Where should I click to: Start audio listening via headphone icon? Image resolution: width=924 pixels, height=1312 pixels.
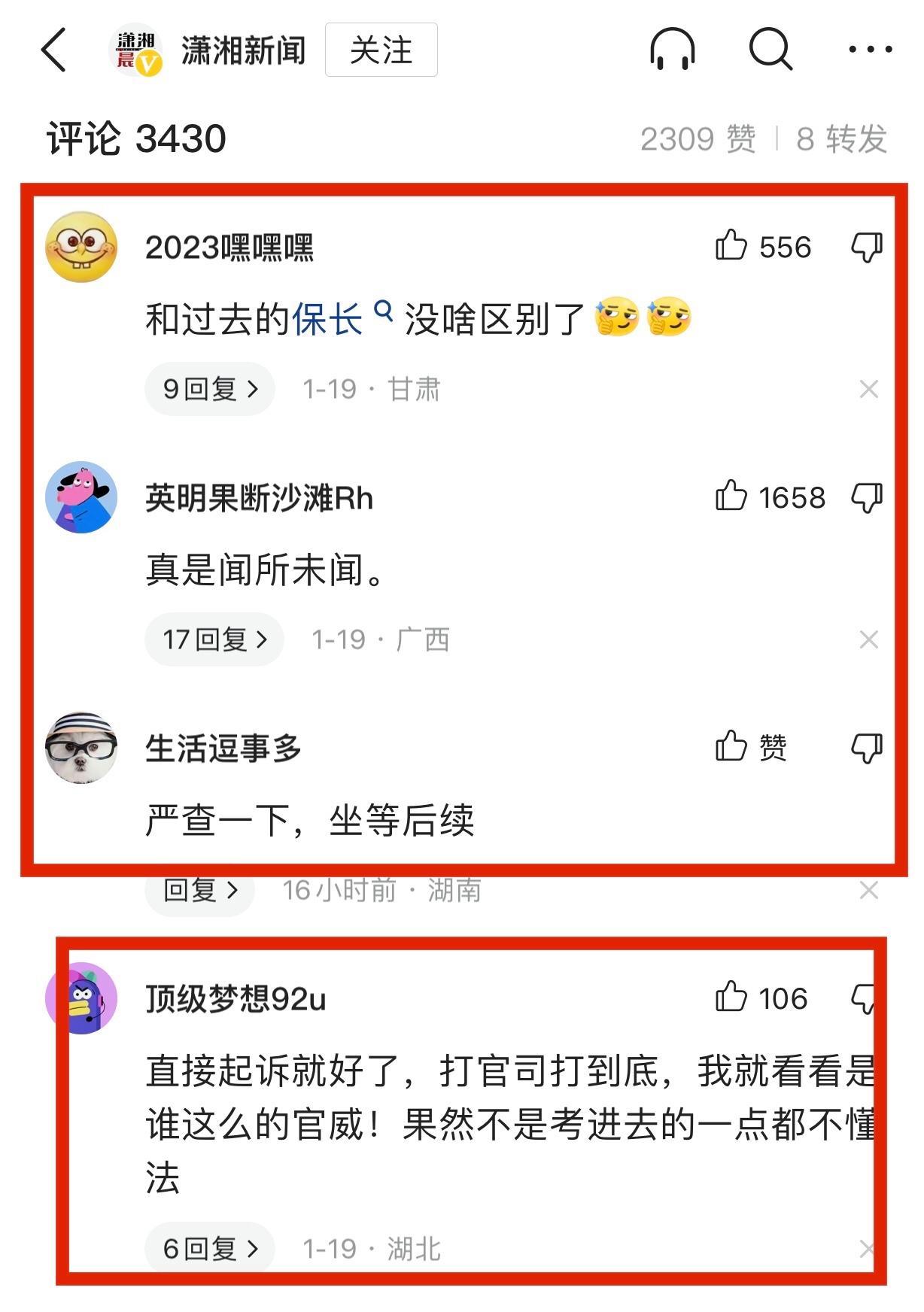click(672, 50)
